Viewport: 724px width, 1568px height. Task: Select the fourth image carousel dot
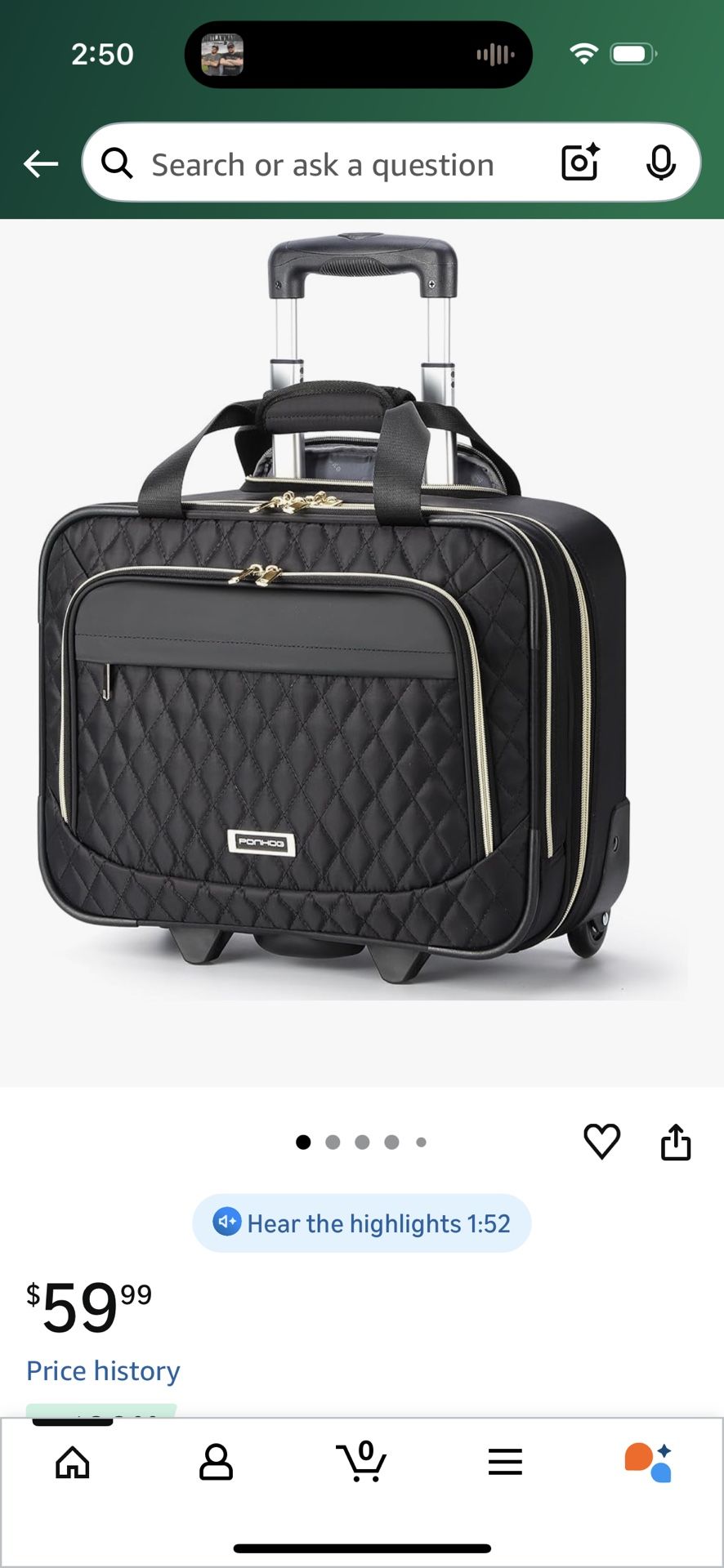coord(391,1142)
